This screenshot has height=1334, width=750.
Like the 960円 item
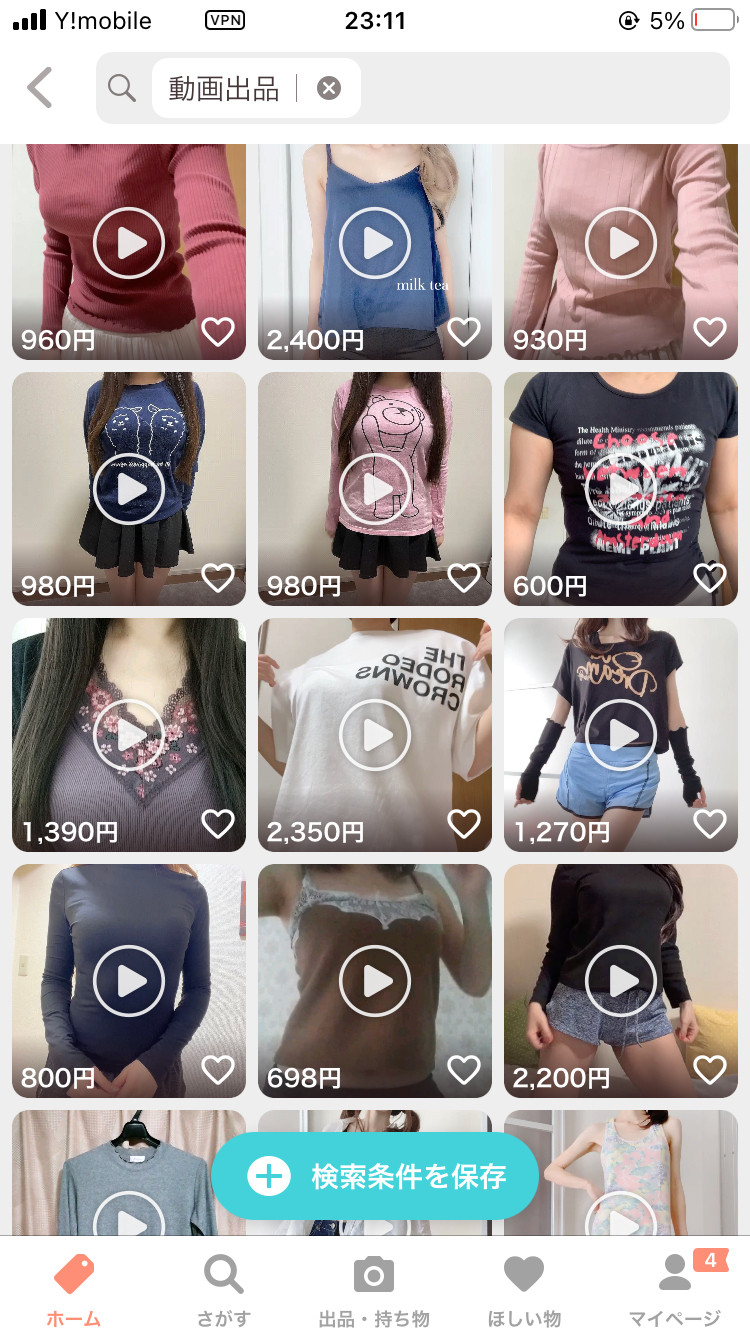218,331
